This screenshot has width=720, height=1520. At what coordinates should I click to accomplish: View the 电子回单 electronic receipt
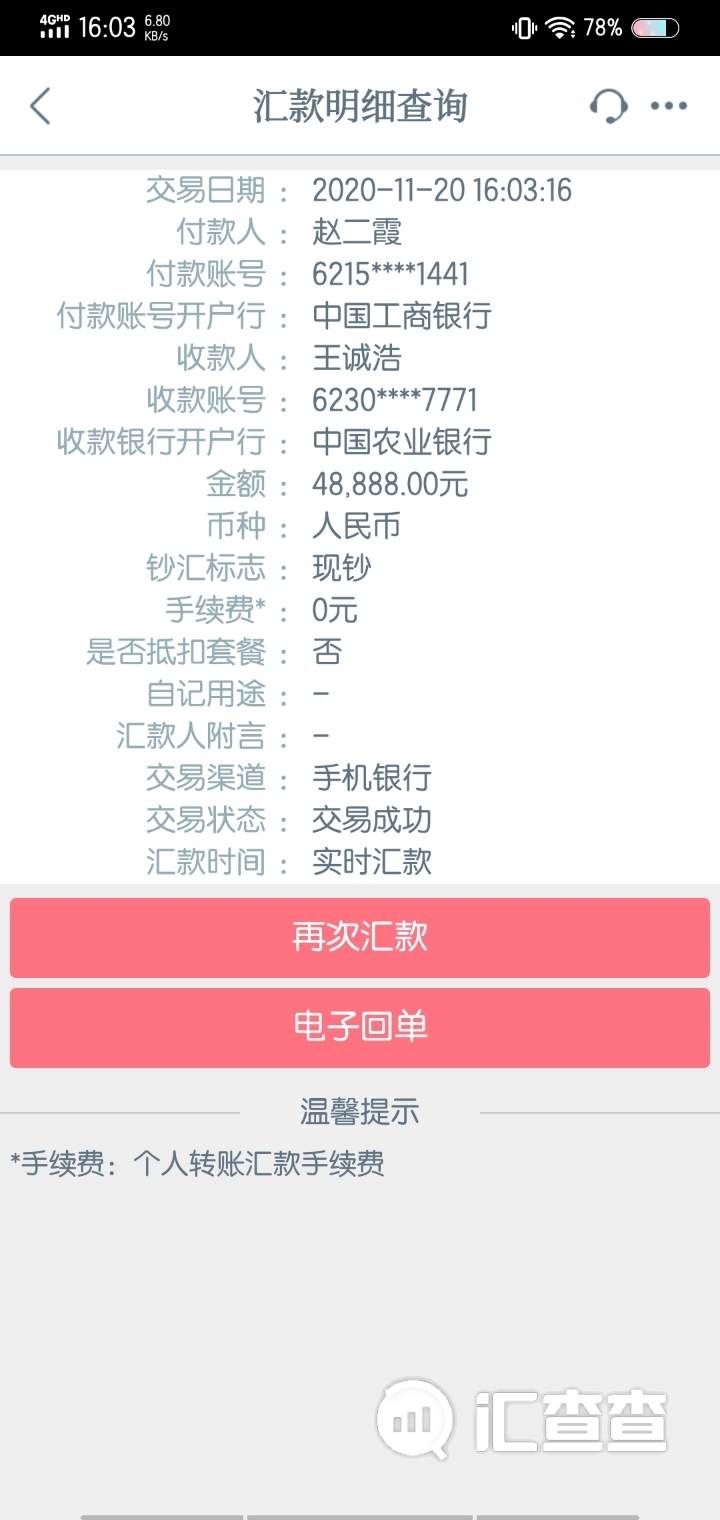tap(360, 1027)
